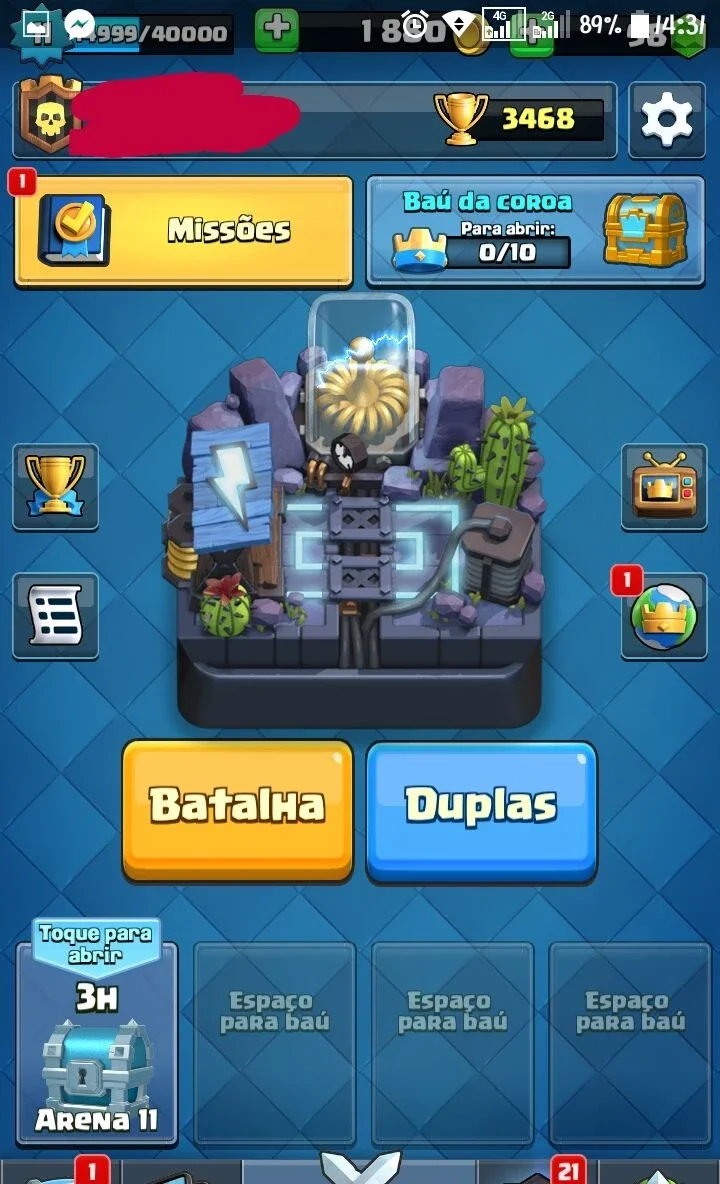Open the Baú da coroa chest
Screen dimensions: 720x1184
(x=535, y=231)
